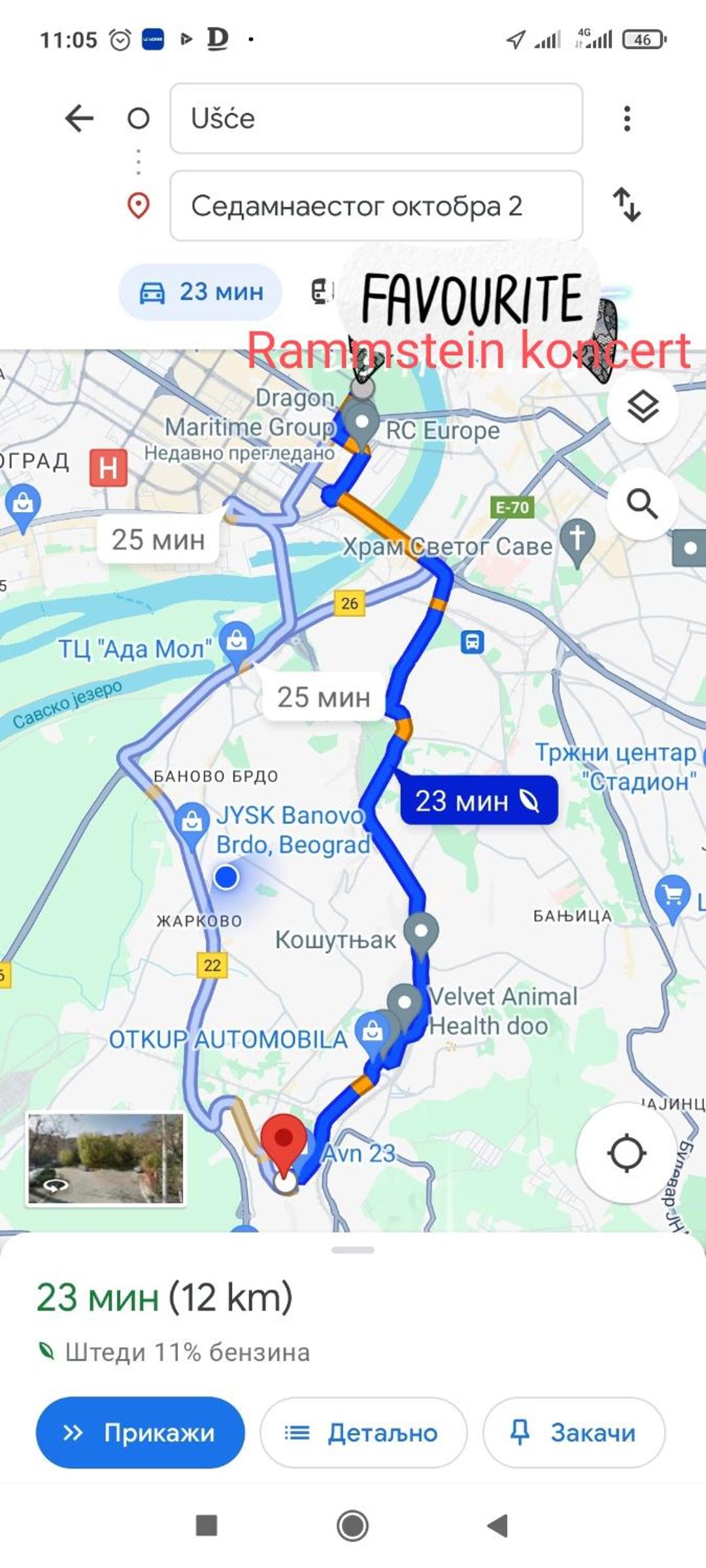Go back using the top arrow

(x=80, y=118)
